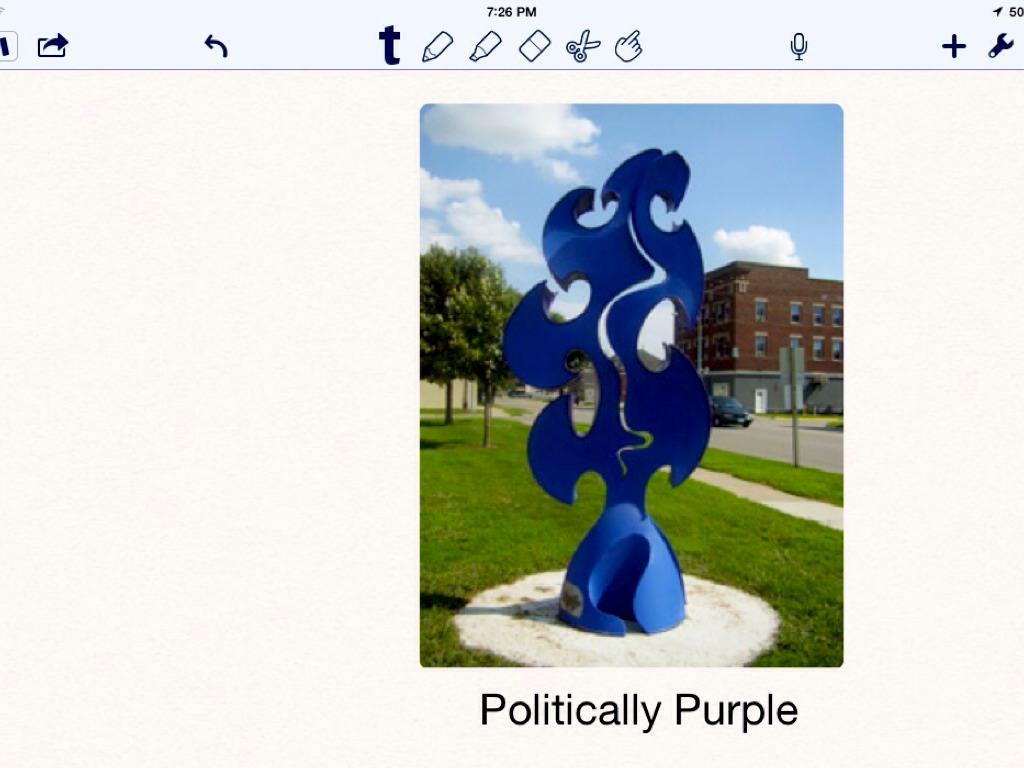Tap the plus icon to add content
Screen dimensions: 1024x768
[x=953, y=46]
